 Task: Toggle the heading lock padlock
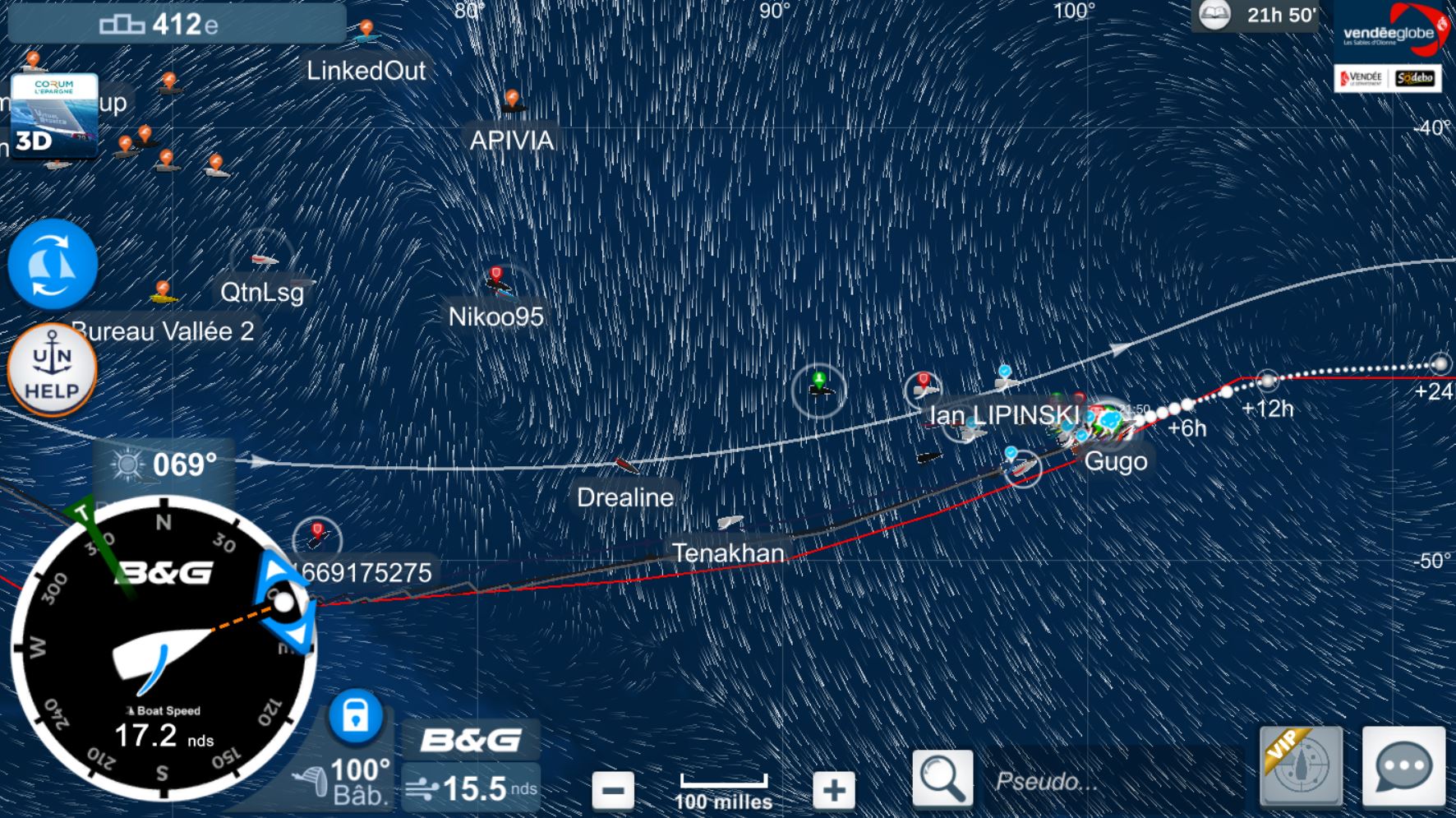[356, 717]
